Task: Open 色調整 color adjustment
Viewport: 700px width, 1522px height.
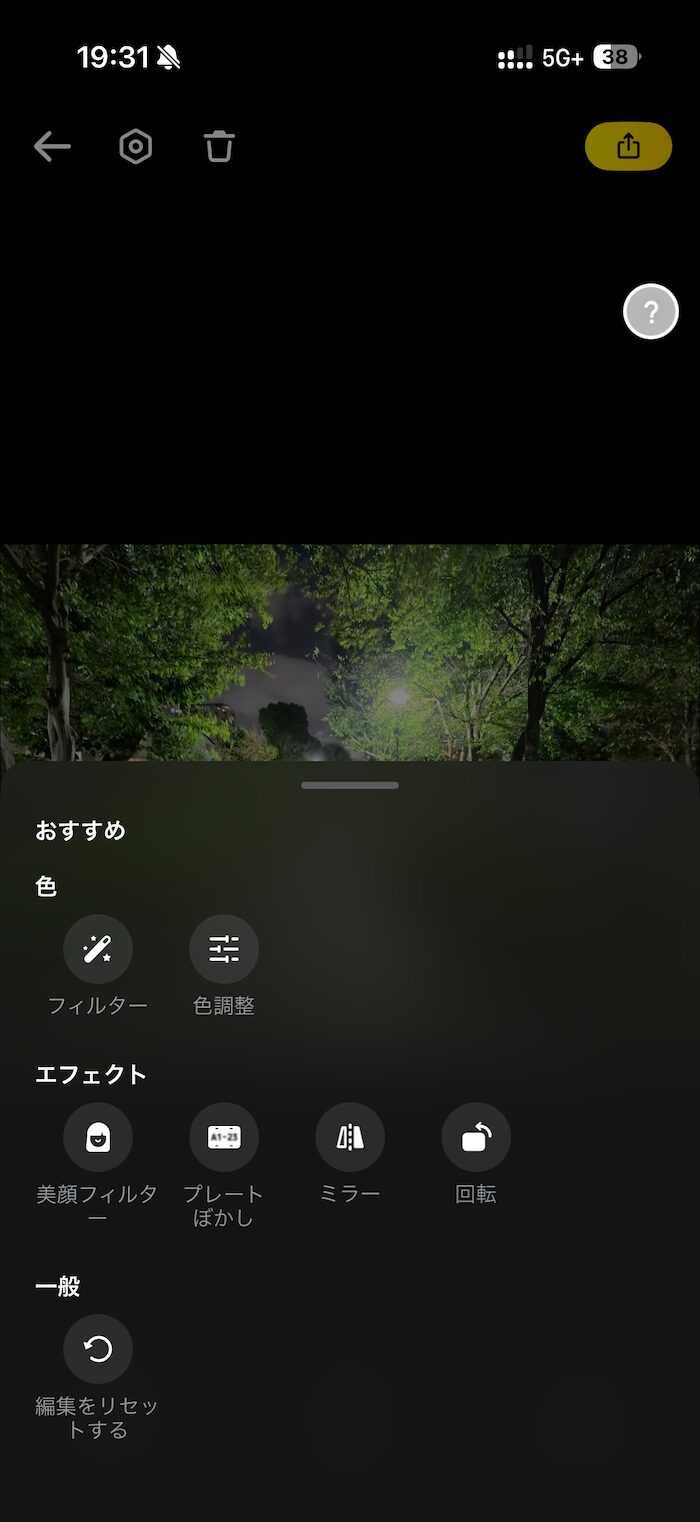Action: (224, 949)
